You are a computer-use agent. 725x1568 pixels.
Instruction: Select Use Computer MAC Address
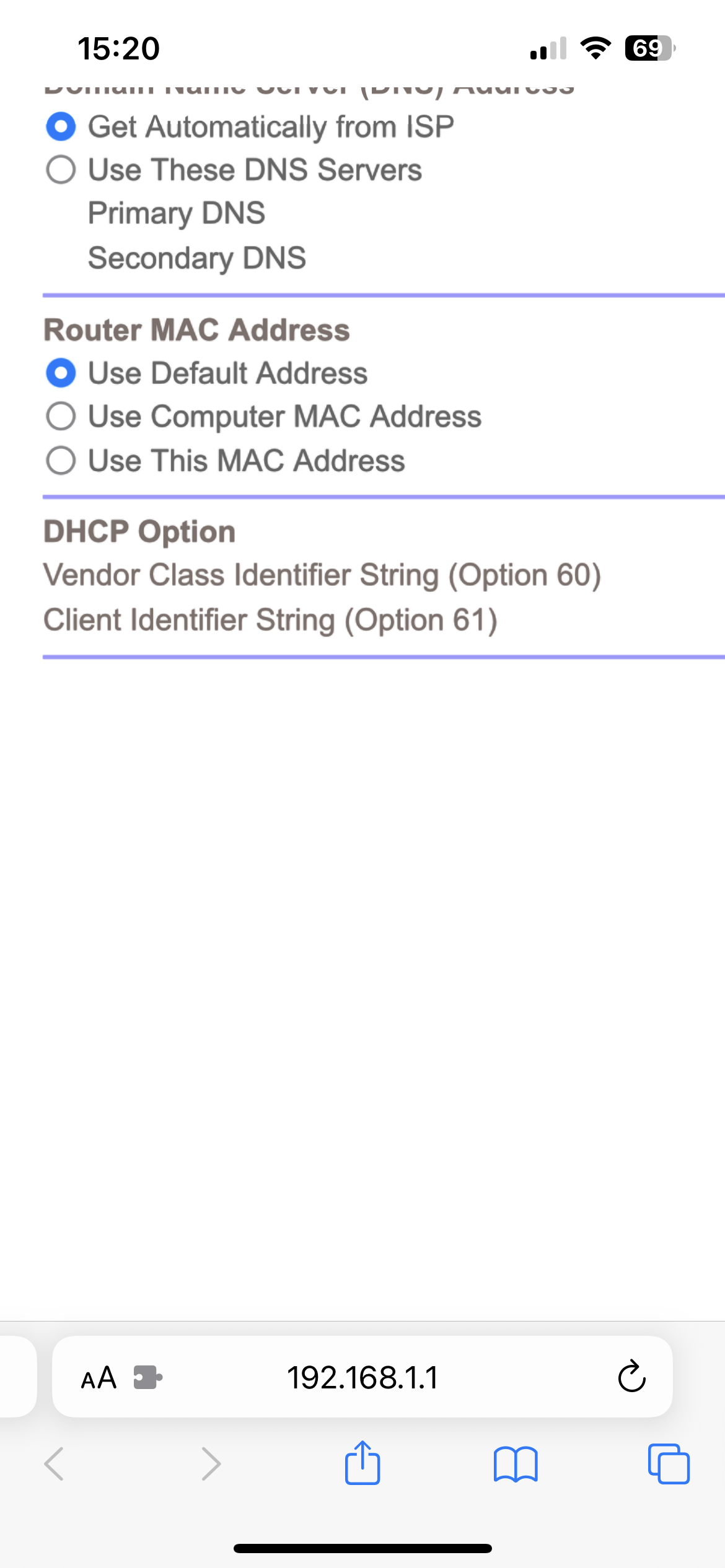coord(61,416)
